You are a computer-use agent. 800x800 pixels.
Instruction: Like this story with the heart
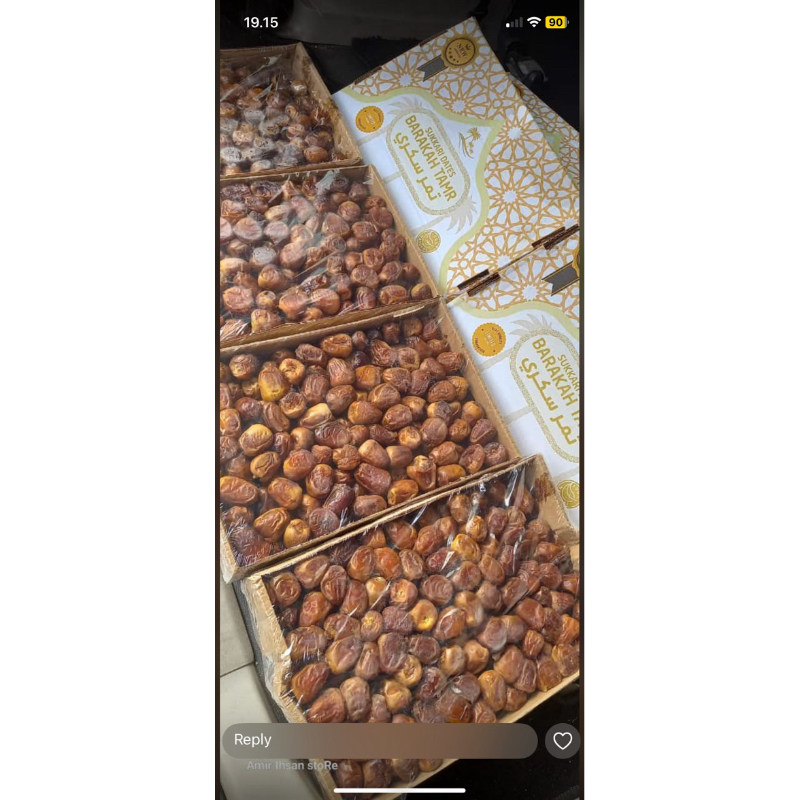562,741
